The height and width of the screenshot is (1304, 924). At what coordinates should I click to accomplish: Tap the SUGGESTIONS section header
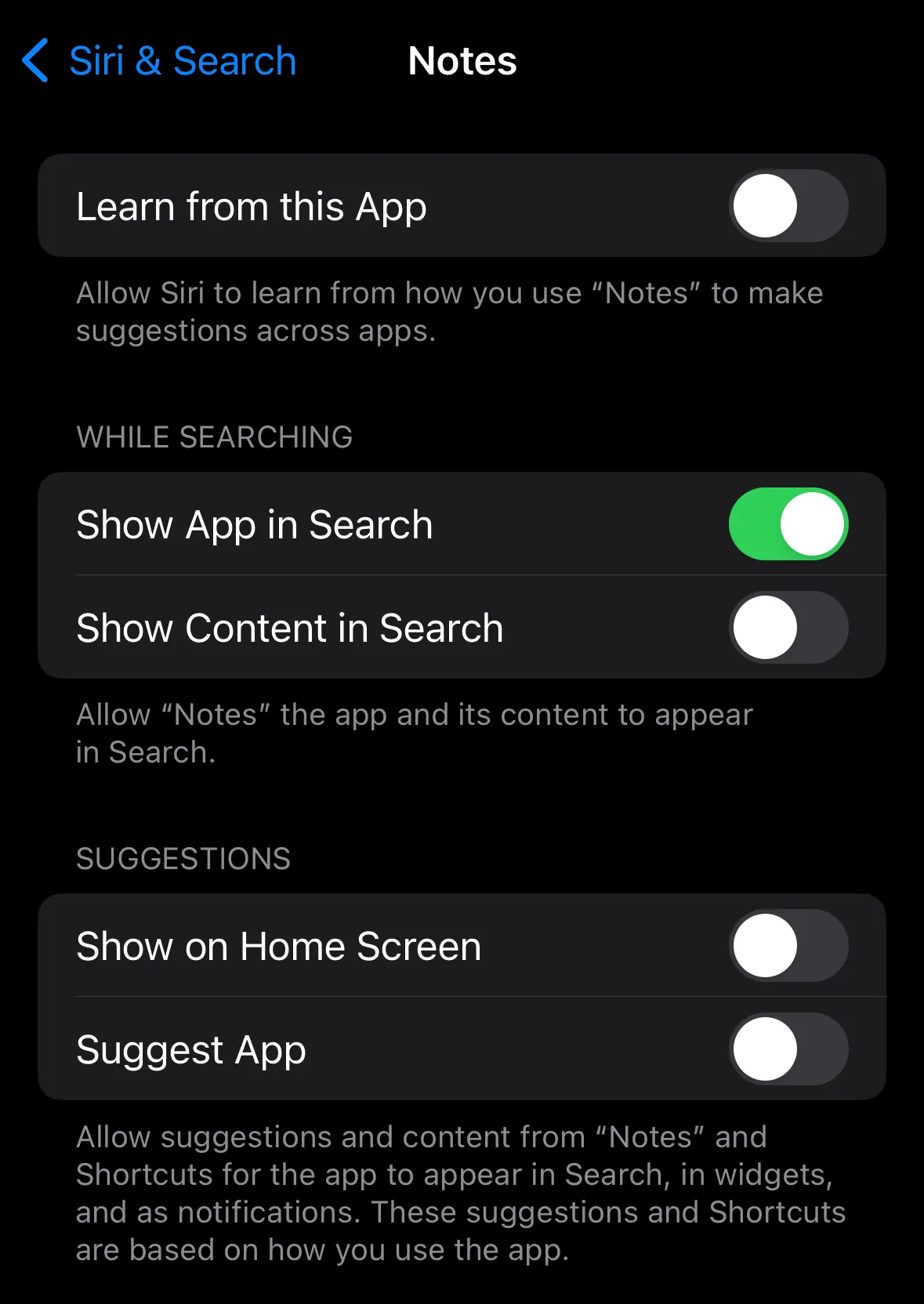click(183, 859)
